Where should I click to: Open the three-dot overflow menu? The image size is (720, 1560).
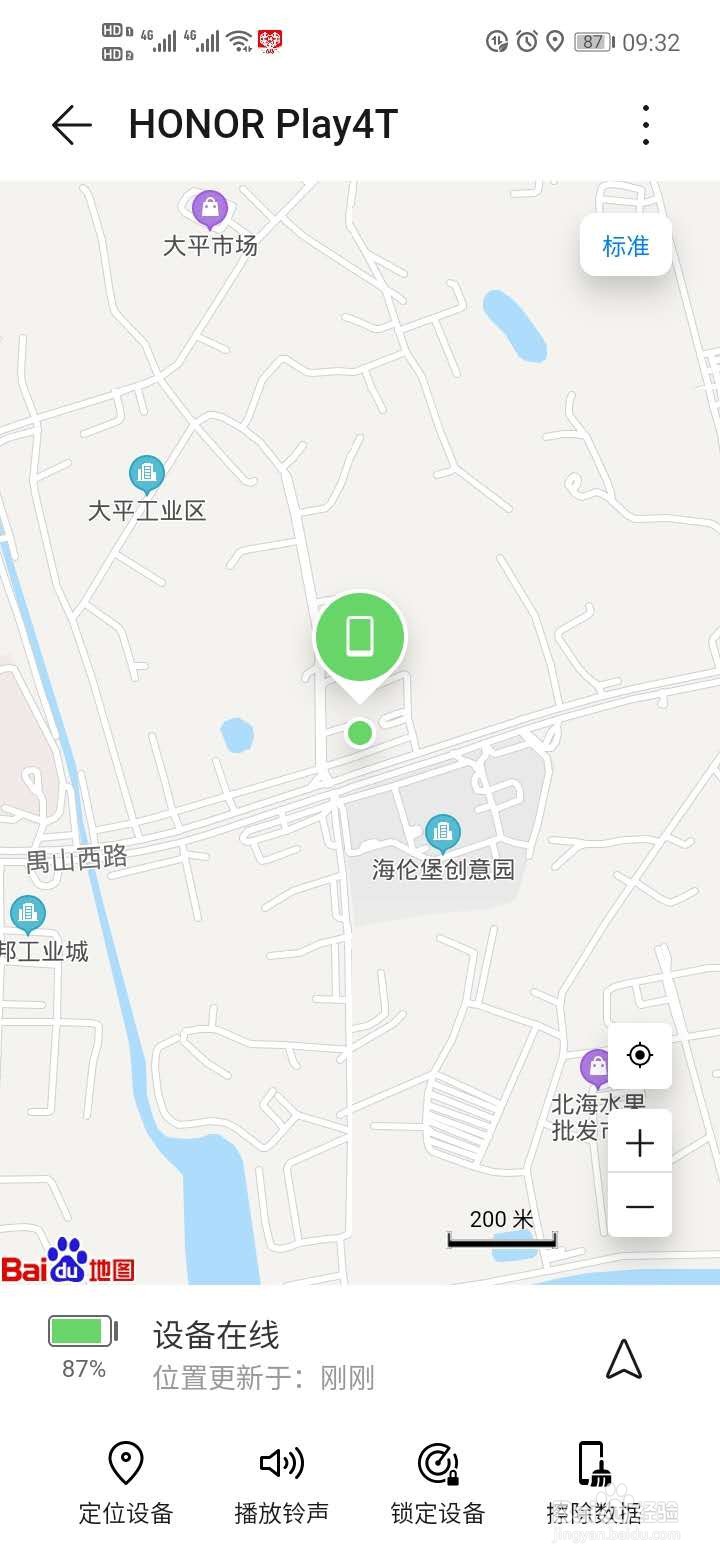tap(645, 124)
